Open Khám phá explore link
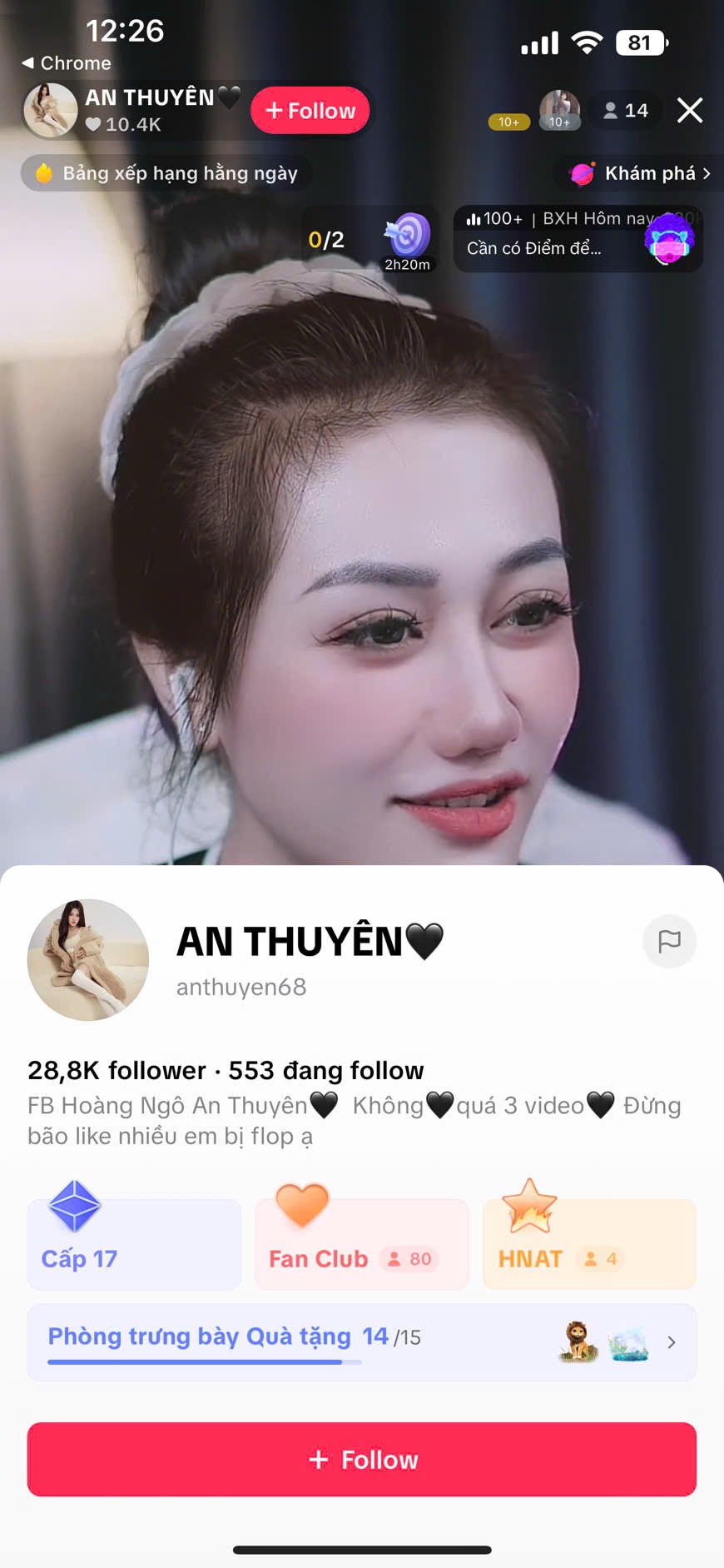 [639, 173]
